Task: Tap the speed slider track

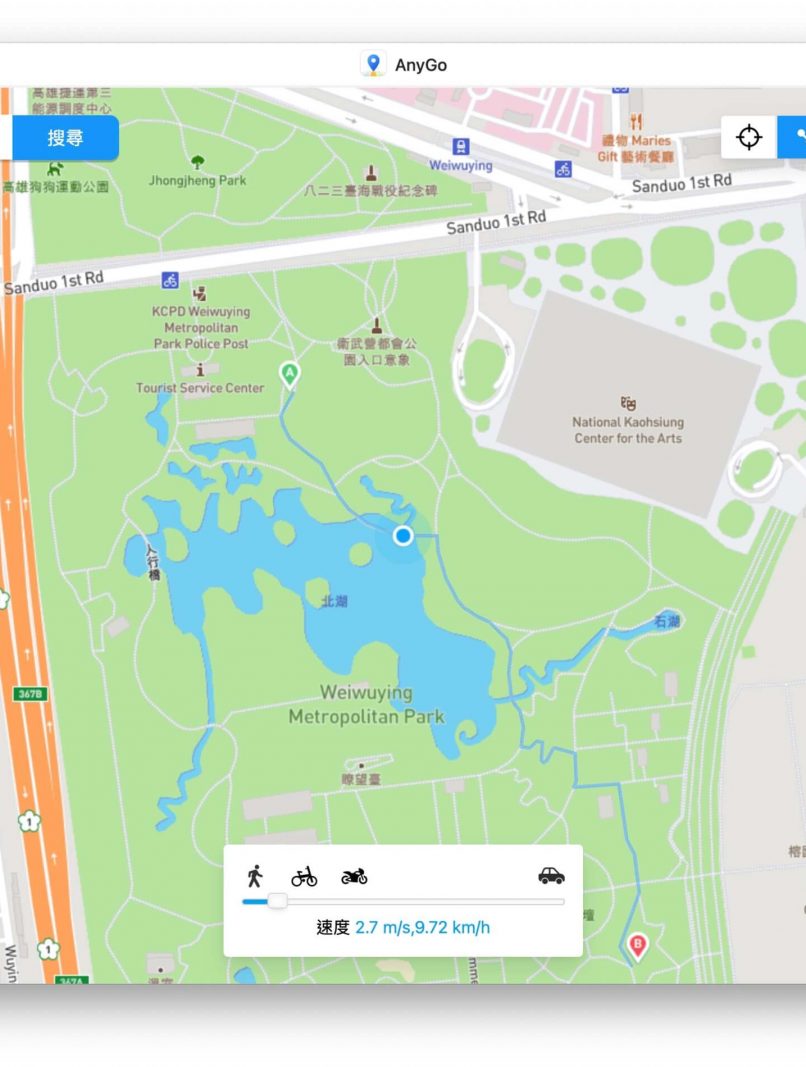Action: click(x=420, y=901)
